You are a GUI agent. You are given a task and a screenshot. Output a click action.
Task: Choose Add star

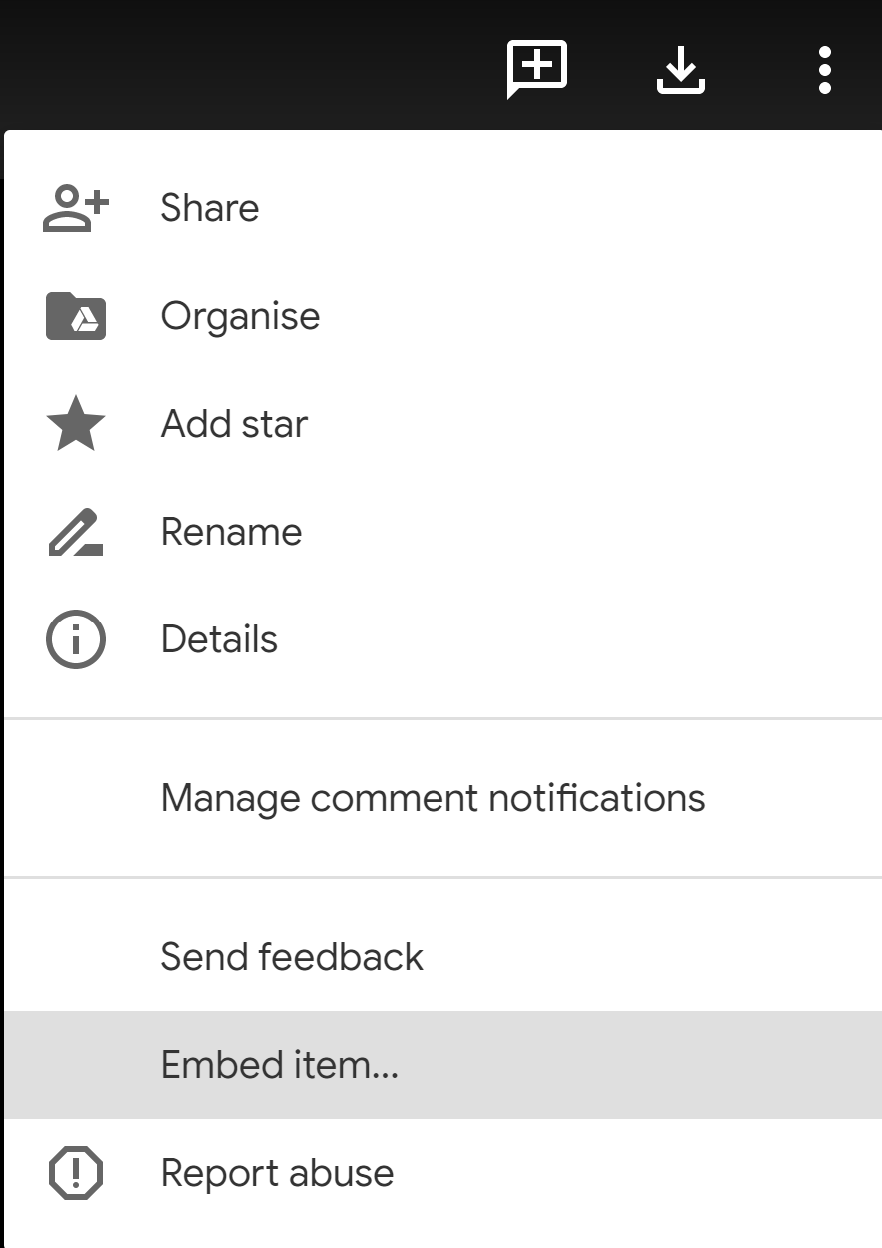[234, 424]
